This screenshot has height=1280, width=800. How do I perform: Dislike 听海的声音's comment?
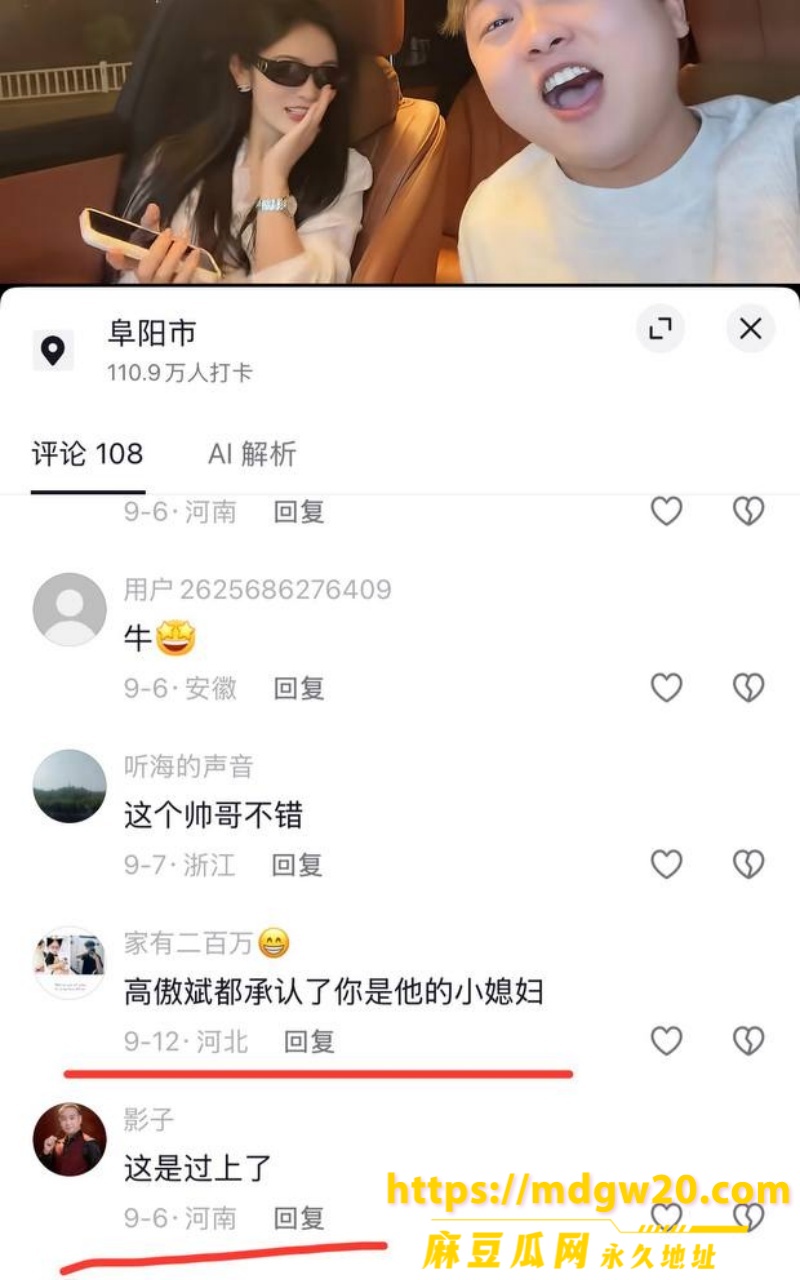tap(748, 864)
